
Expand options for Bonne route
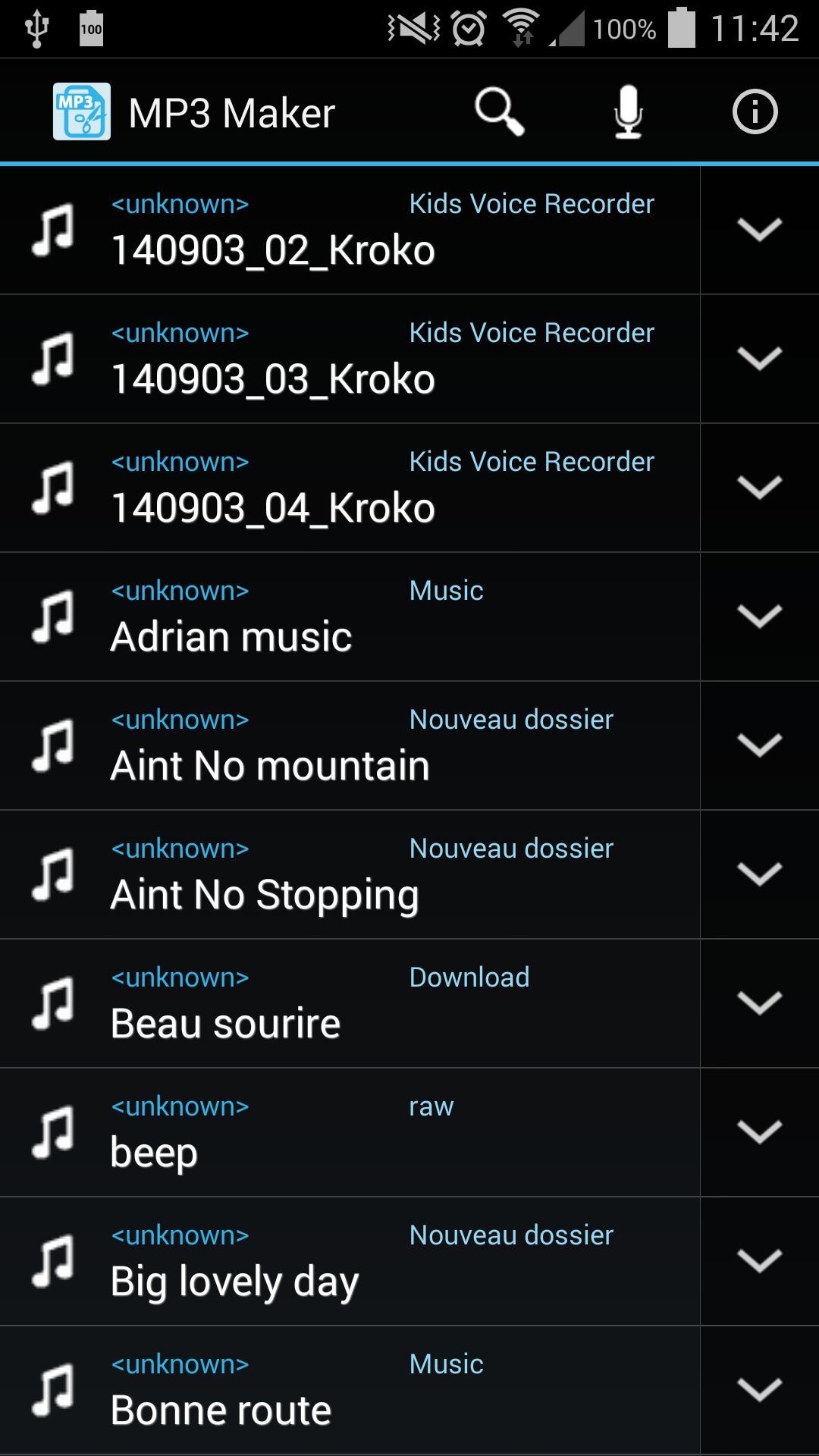pyautogui.click(x=760, y=1391)
